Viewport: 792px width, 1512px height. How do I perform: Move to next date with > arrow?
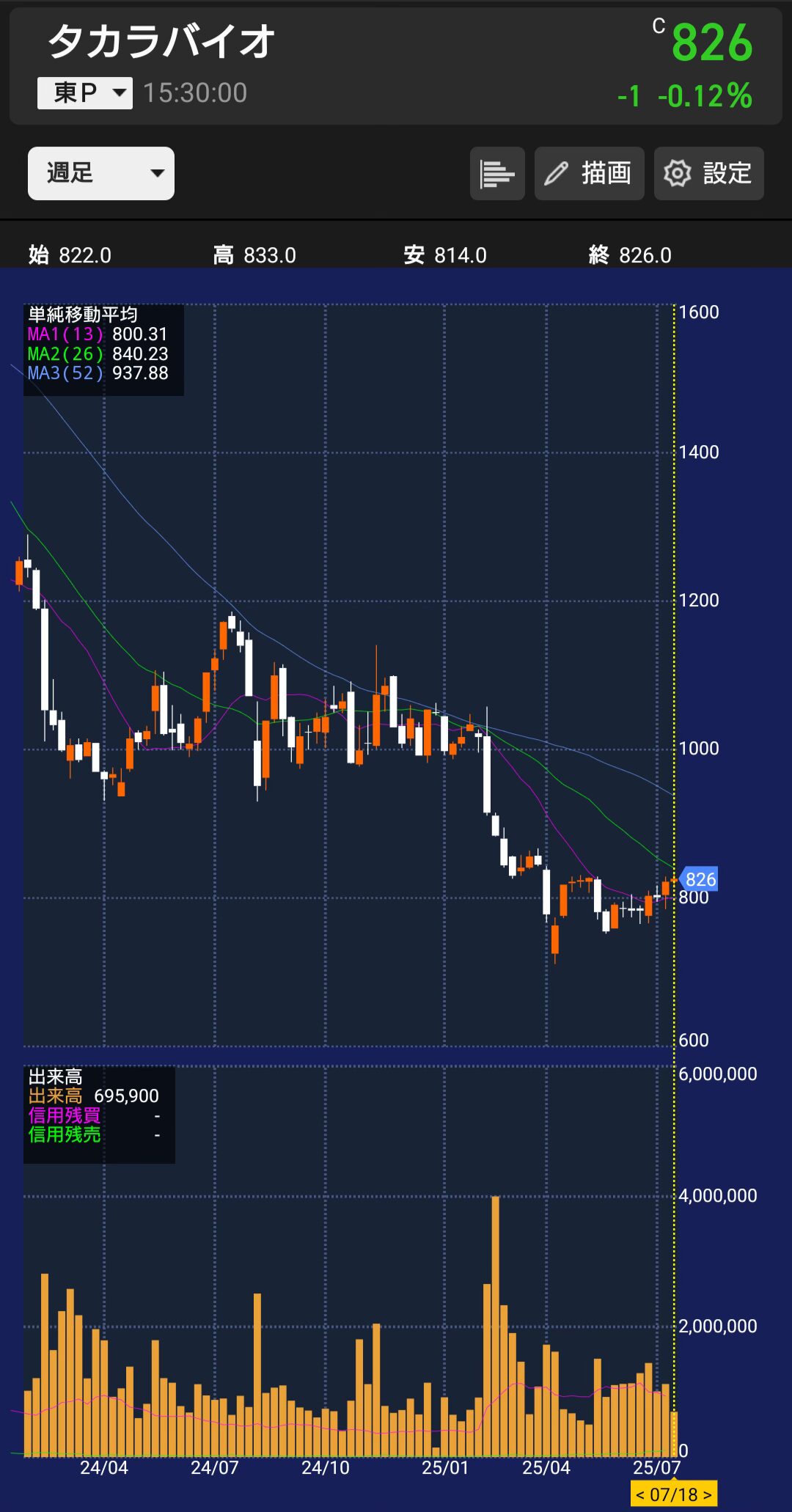pos(707,1494)
